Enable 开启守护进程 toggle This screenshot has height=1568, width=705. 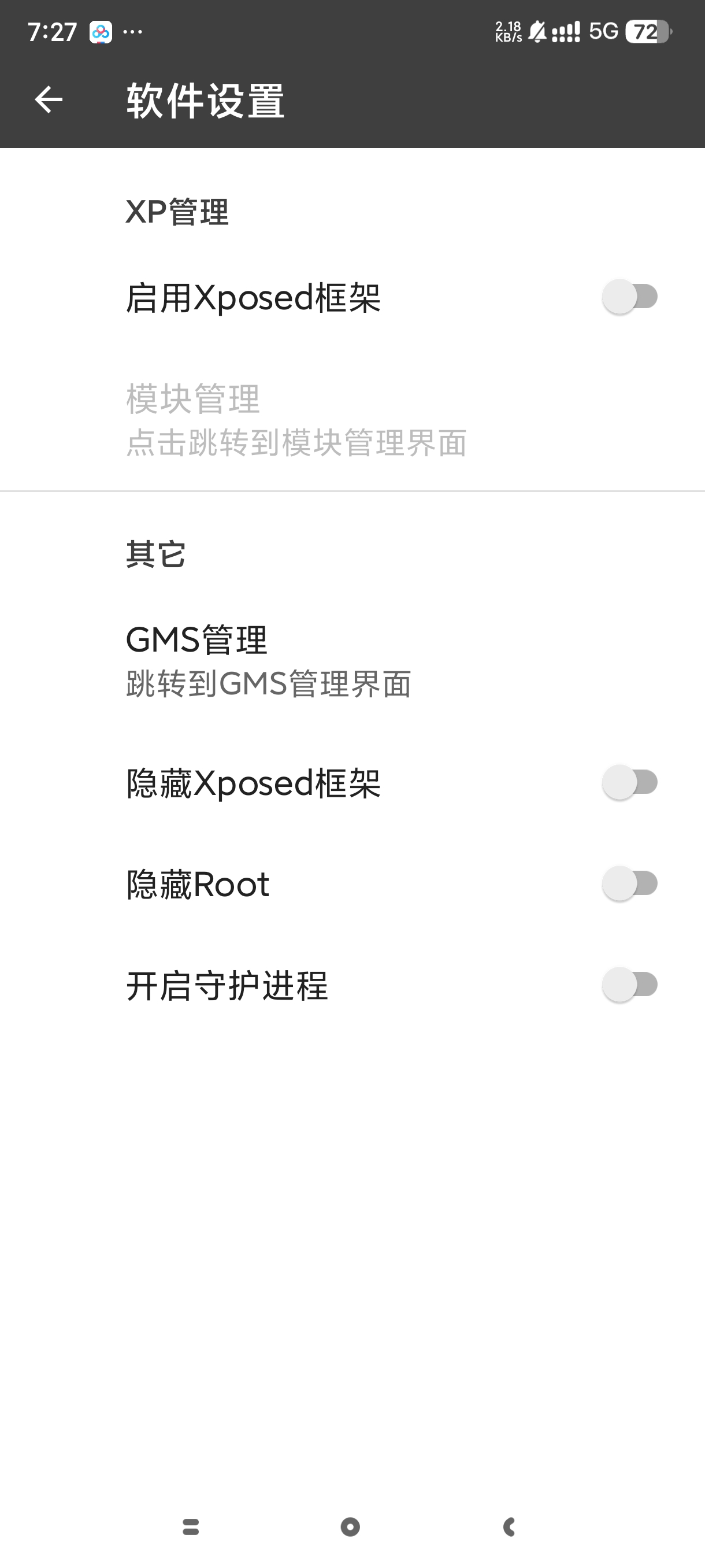pos(629,984)
